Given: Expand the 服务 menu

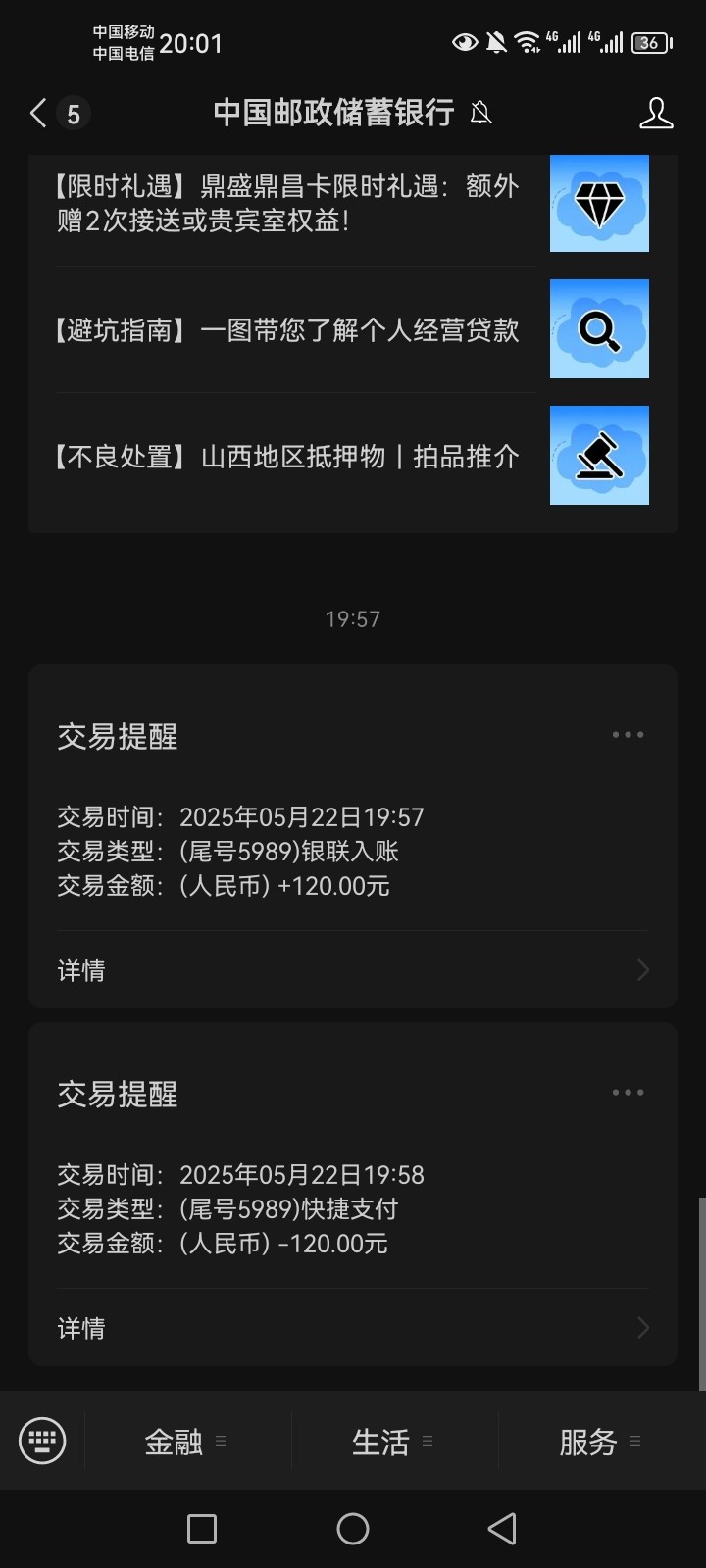Looking at the screenshot, I should point(598,1442).
